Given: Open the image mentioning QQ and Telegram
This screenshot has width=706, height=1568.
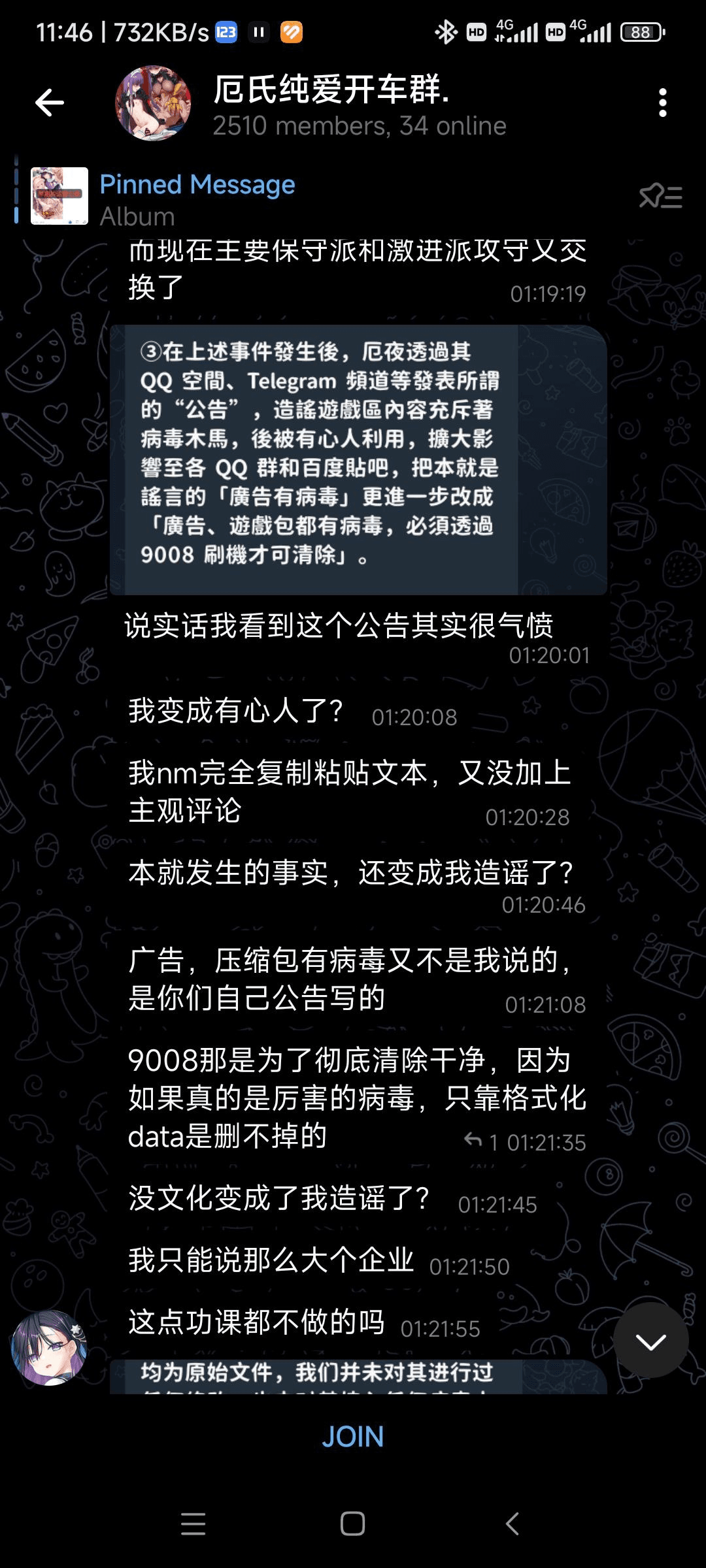Looking at the screenshot, I should click(358, 459).
